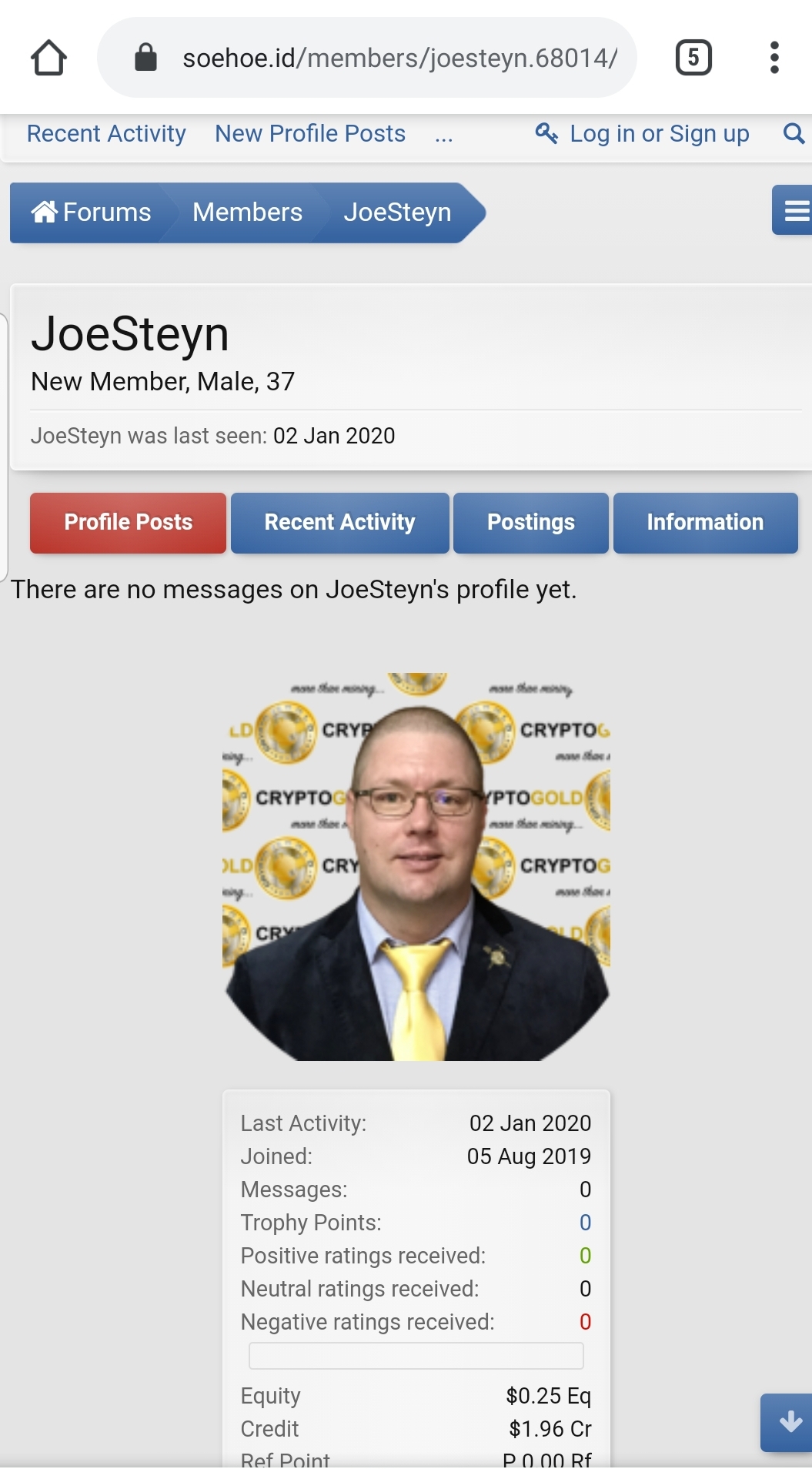This screenshot has width=812, height=1469.
Task: Switch to the Recent Activity tab
Action: pos(339,523)
